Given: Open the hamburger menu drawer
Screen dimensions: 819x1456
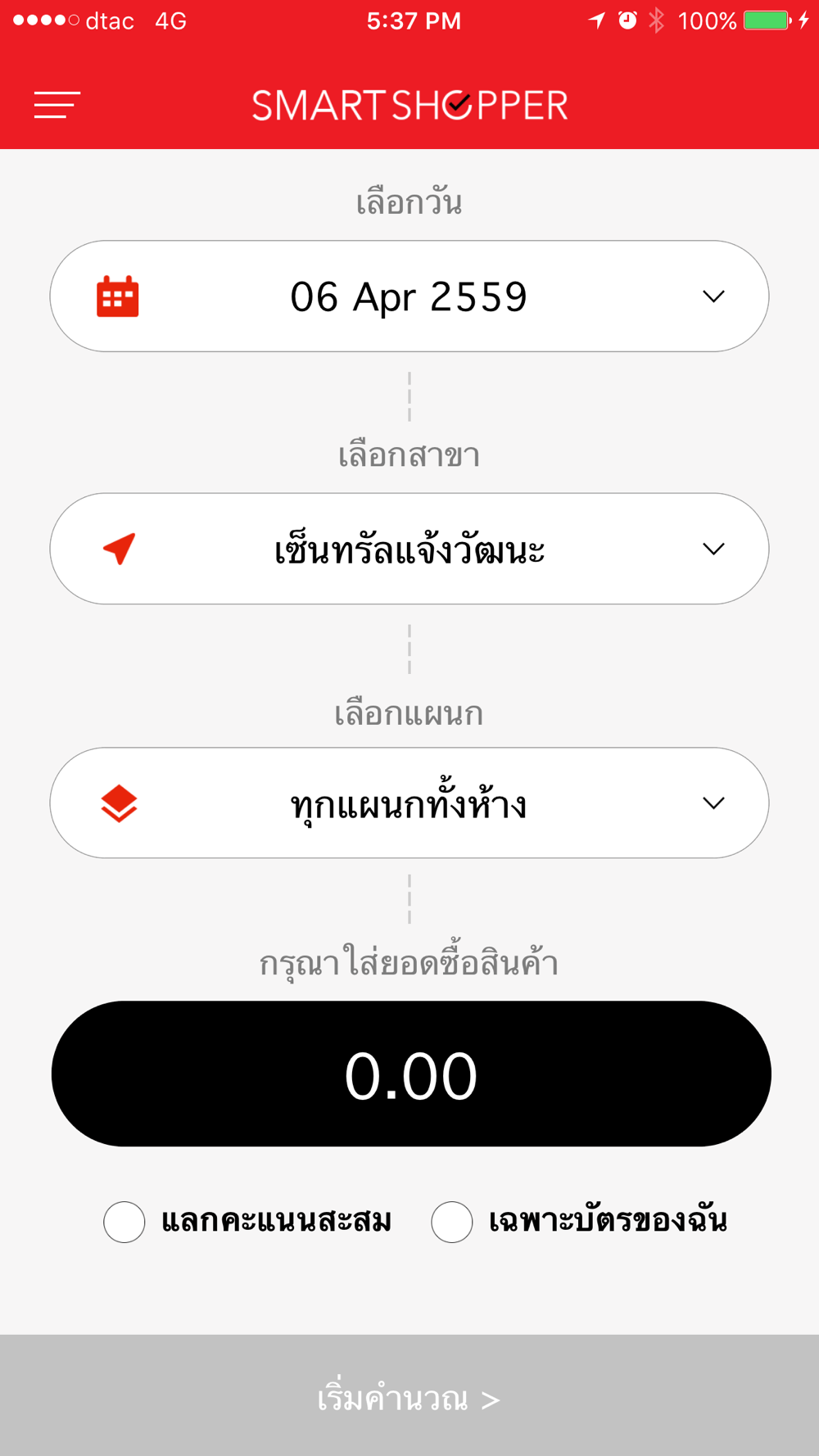Looking at the screenshot, I should tap(57, 105).
